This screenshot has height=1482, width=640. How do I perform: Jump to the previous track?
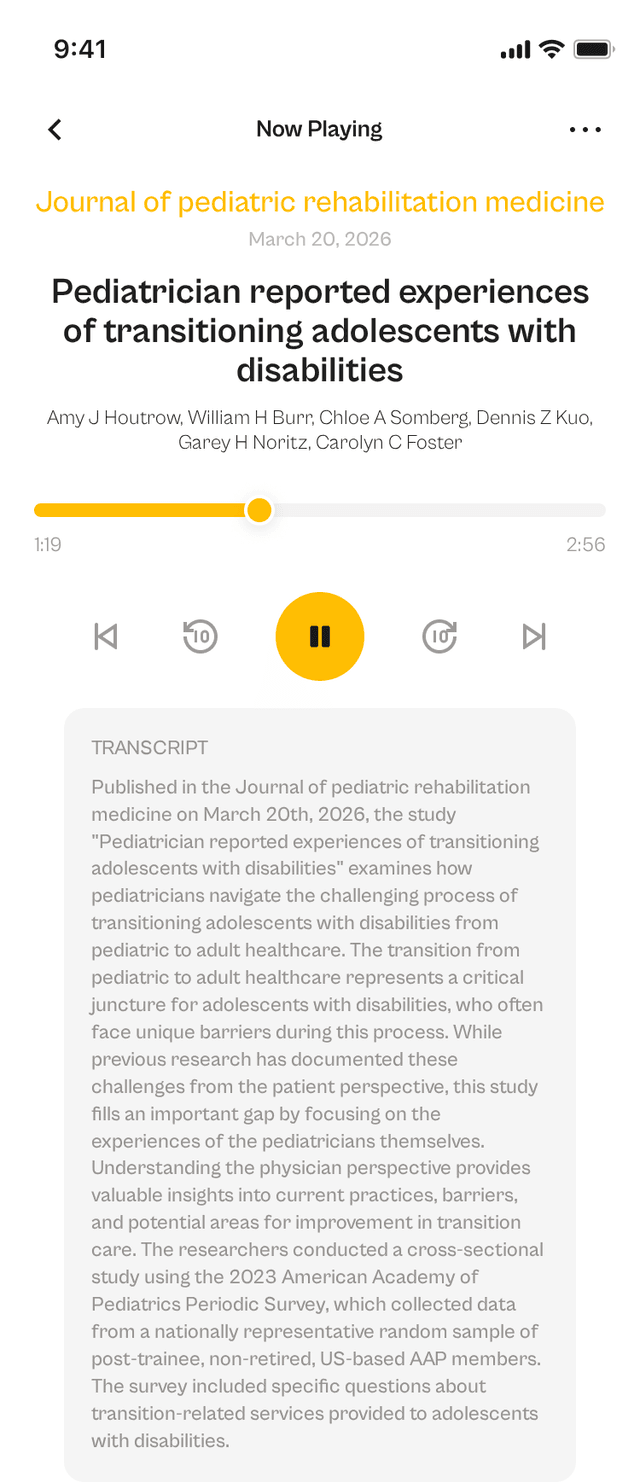click(106, 636)
